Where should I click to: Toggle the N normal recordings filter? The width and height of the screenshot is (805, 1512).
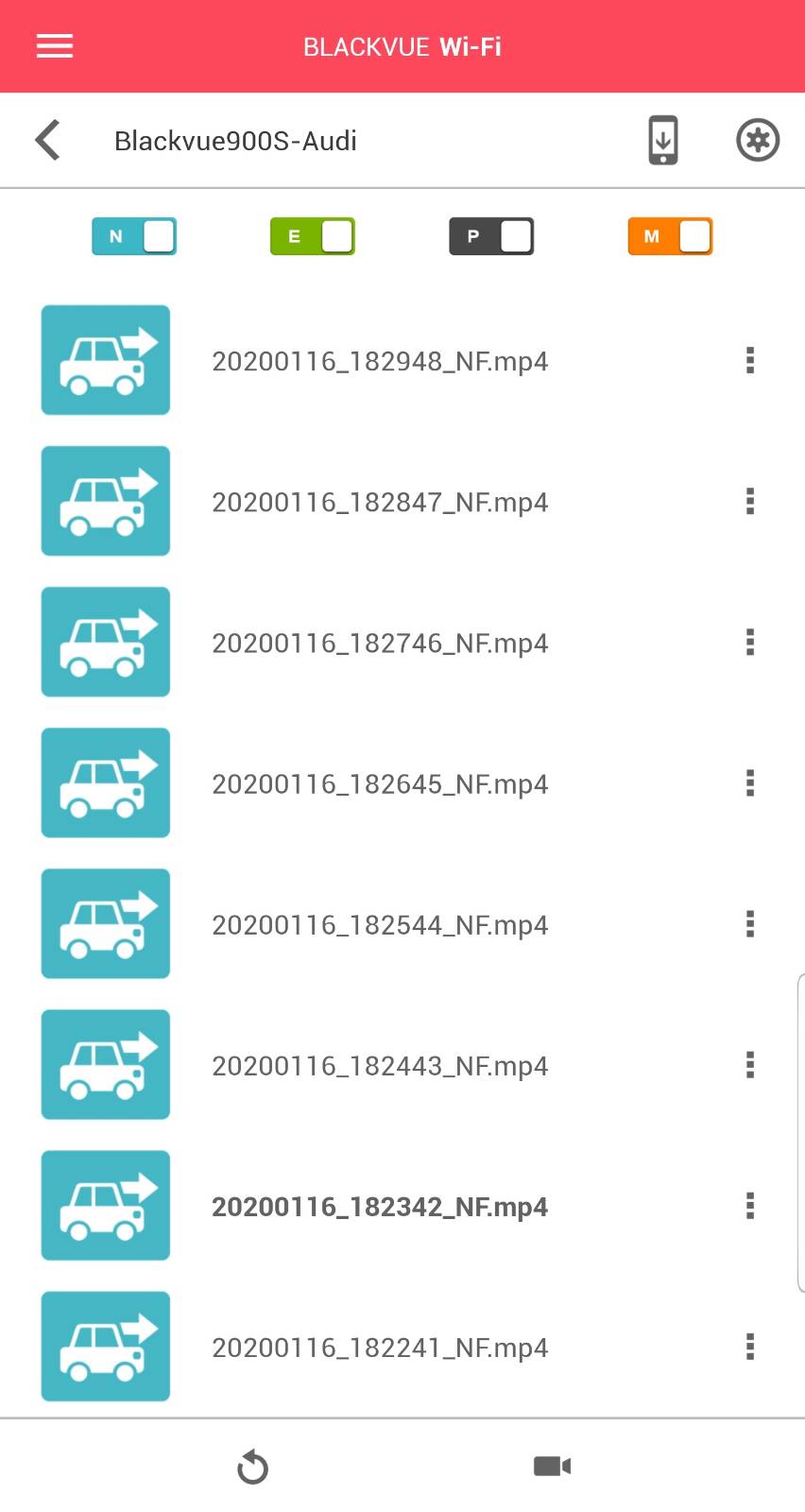tap(134, 236)
